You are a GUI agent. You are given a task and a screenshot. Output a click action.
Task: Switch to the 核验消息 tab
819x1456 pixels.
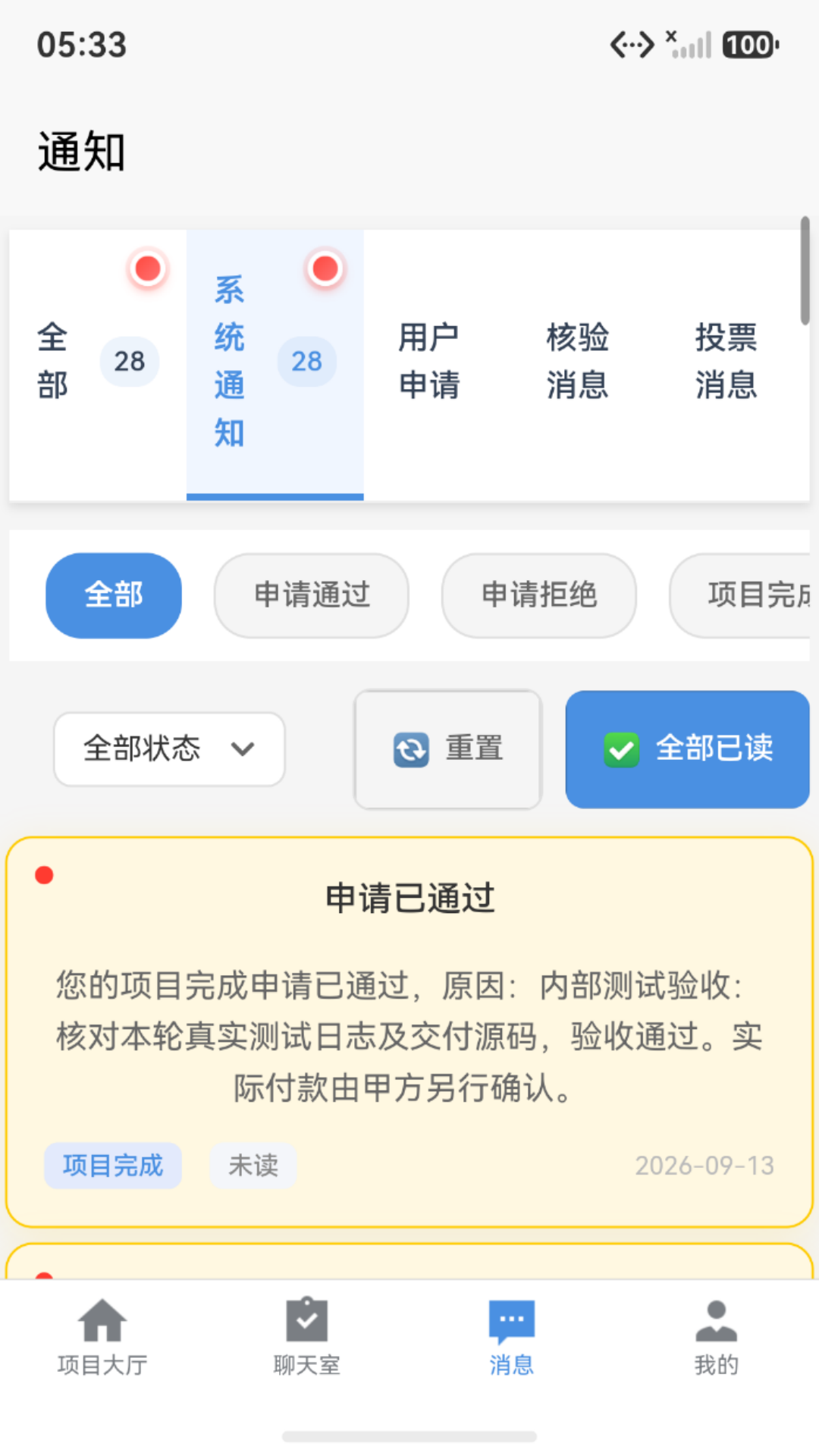(x=578, y=362)
